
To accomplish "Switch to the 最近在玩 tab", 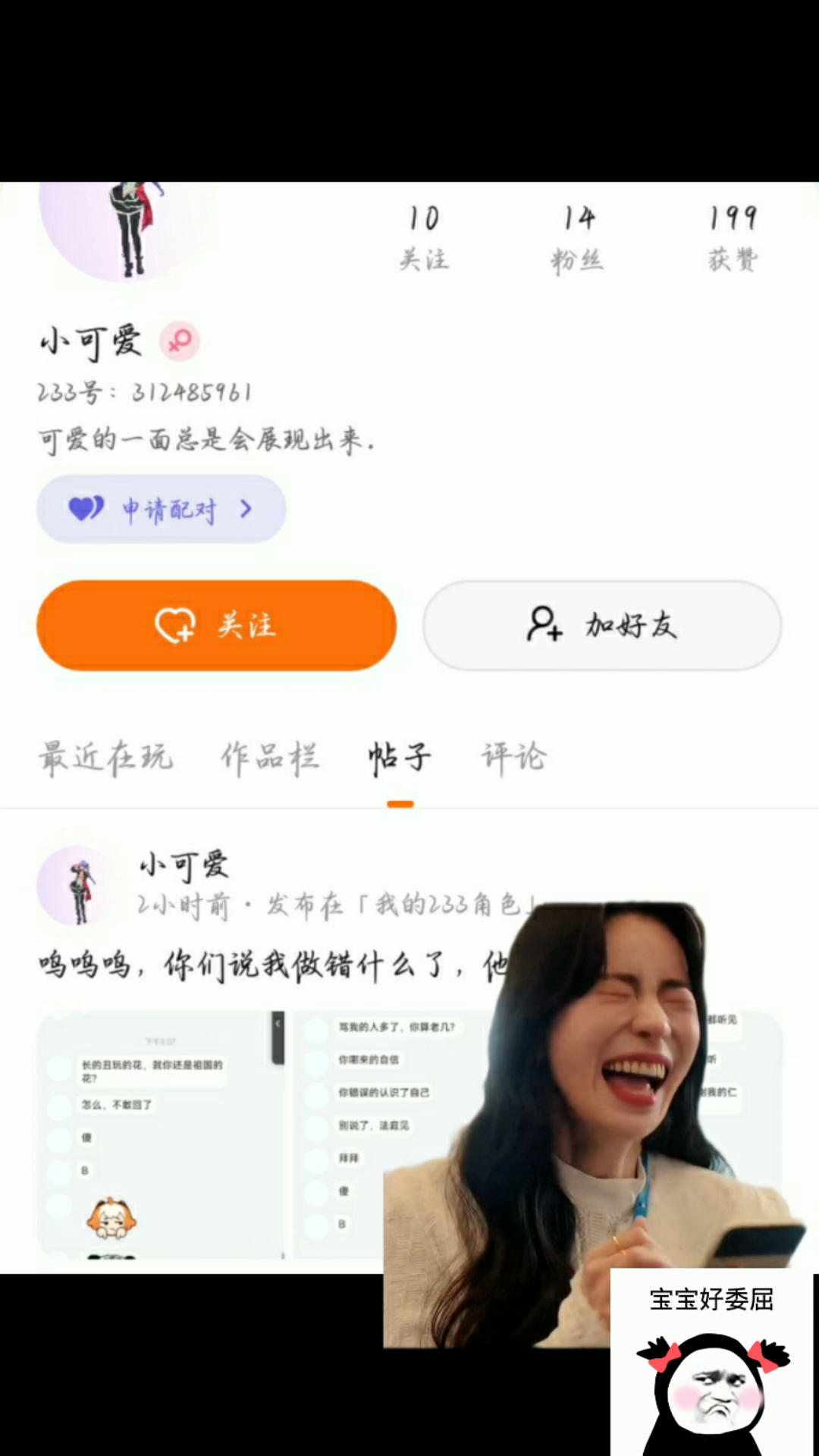I will pos(106,758).
